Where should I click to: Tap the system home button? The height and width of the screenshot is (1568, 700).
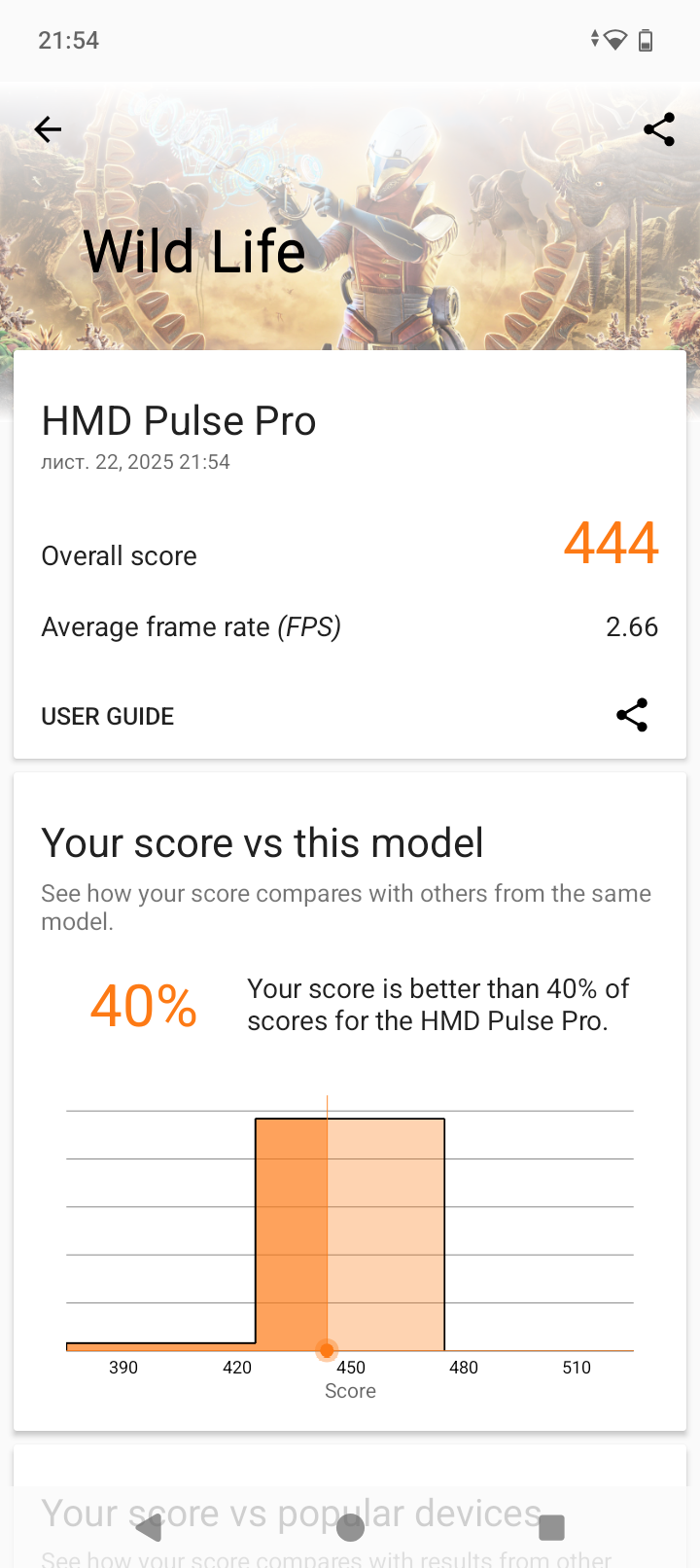tap(350, 1527)
